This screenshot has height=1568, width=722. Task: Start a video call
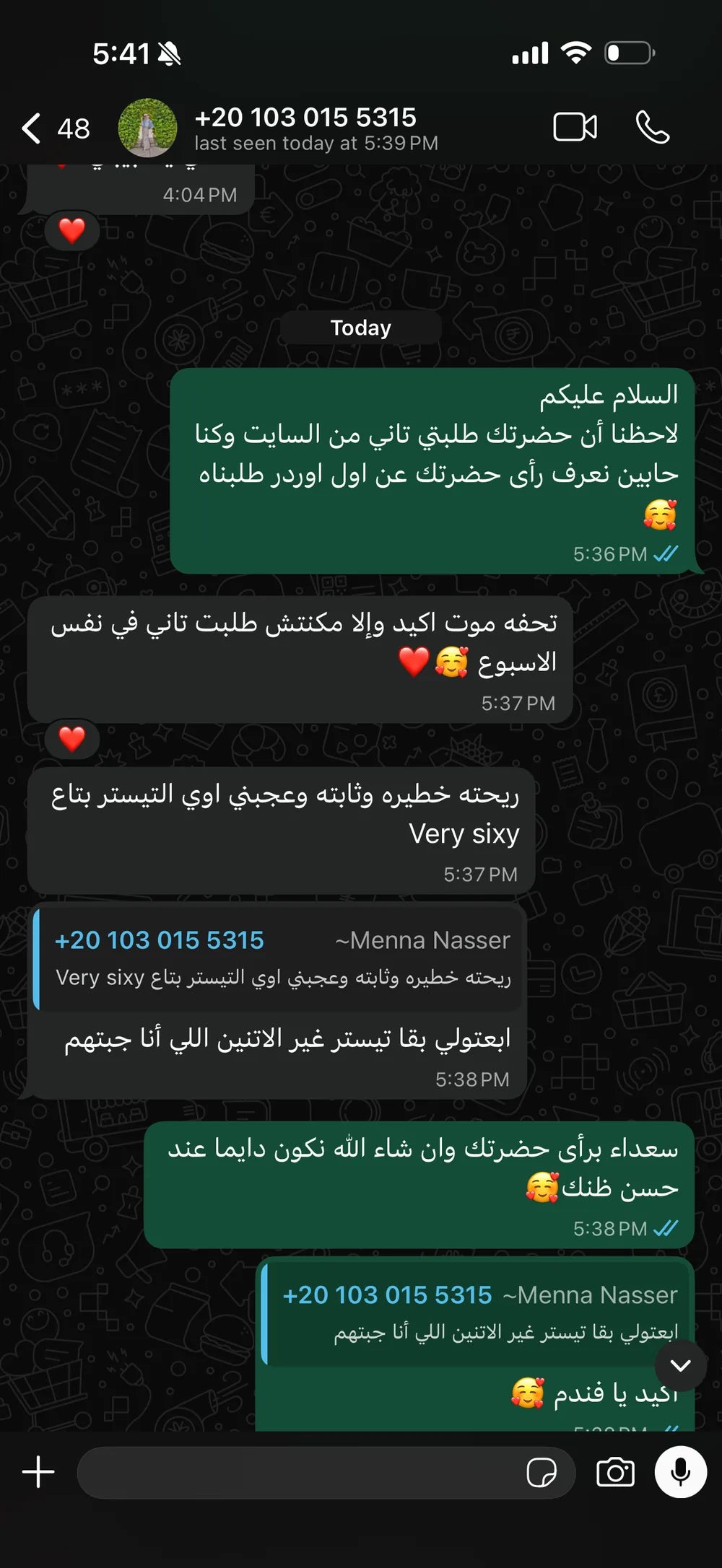tap(575, 128)
